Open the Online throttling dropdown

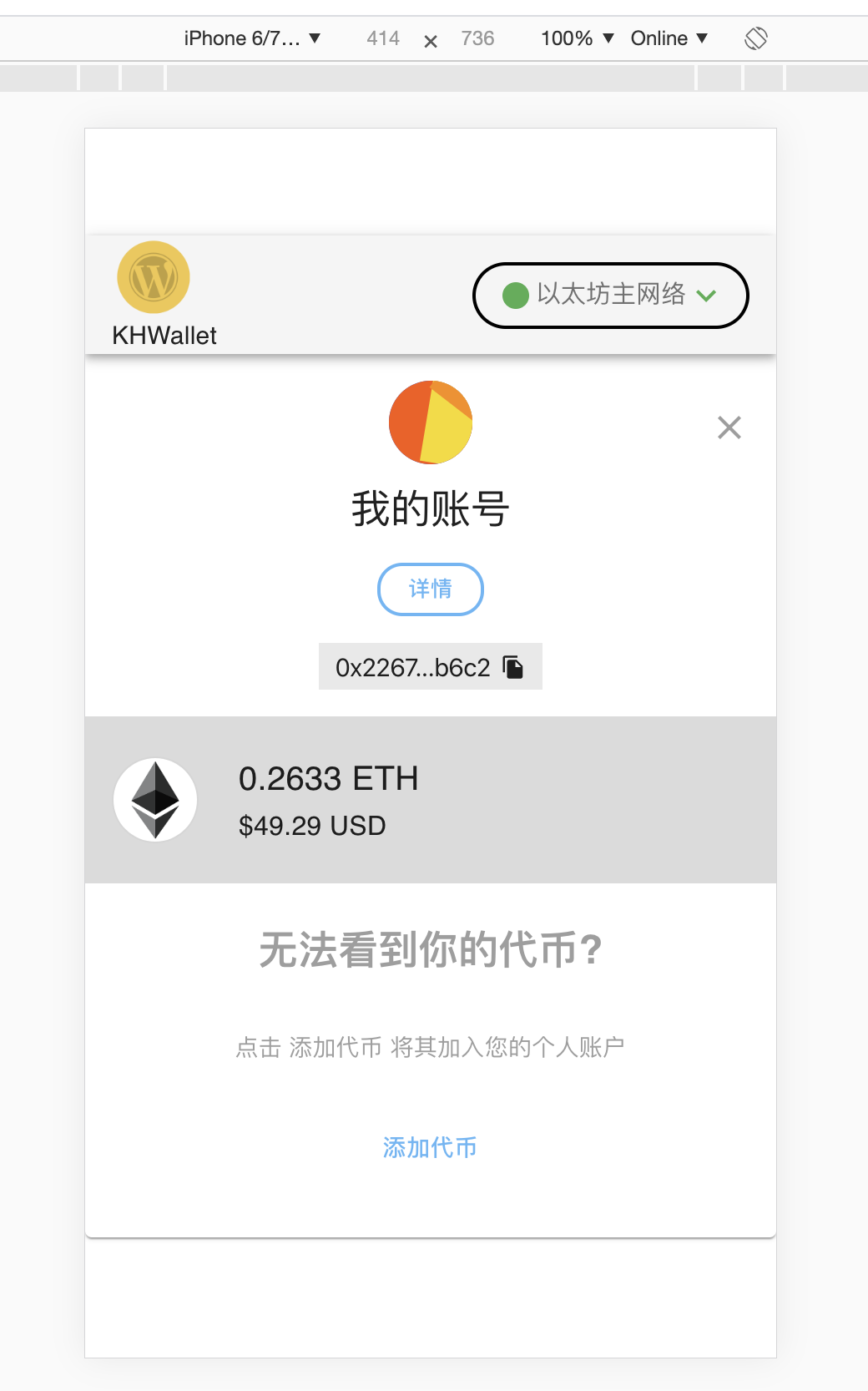pyautogui.click(x=669, y=38)
